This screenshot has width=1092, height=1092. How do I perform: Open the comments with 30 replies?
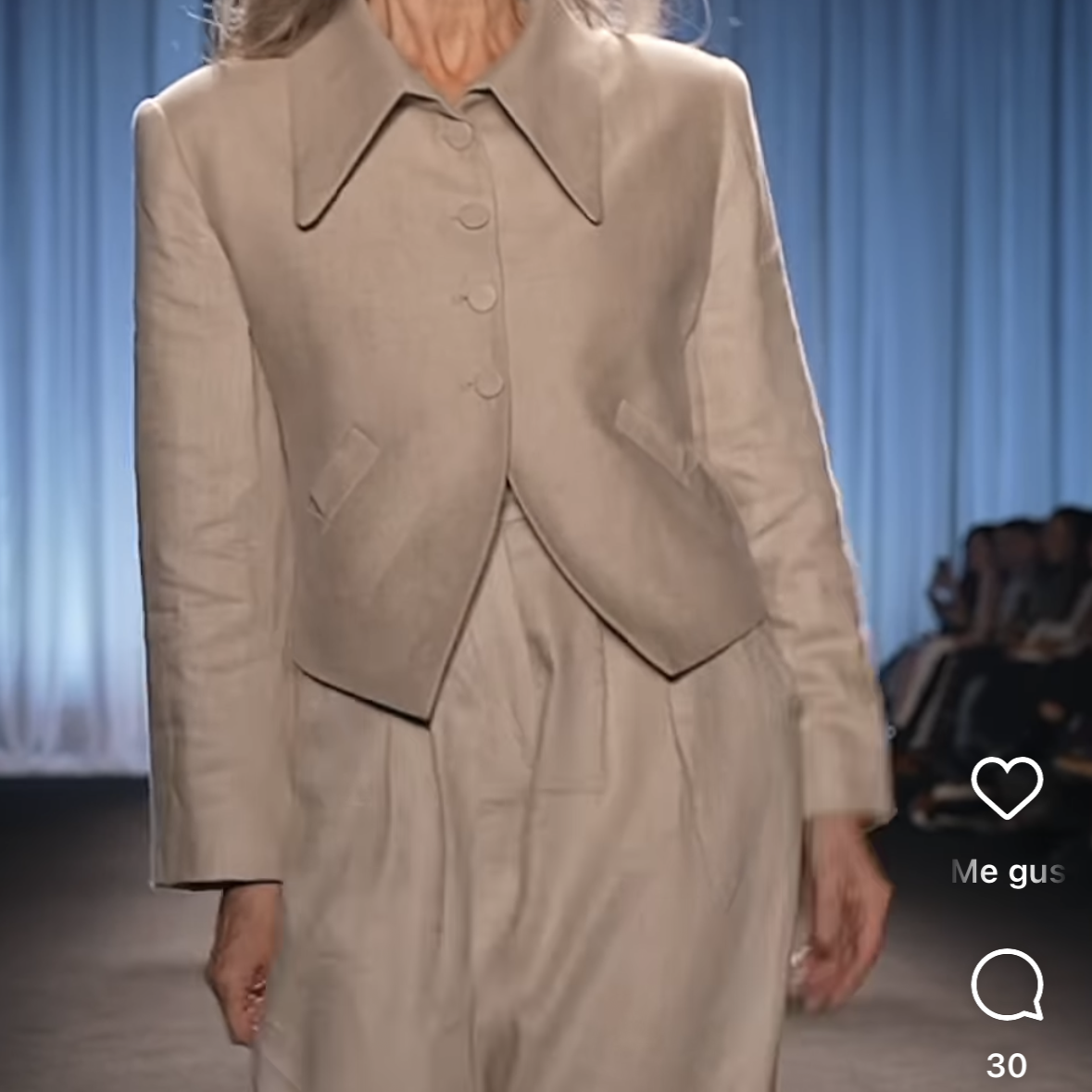click(x=1007, y=985)
